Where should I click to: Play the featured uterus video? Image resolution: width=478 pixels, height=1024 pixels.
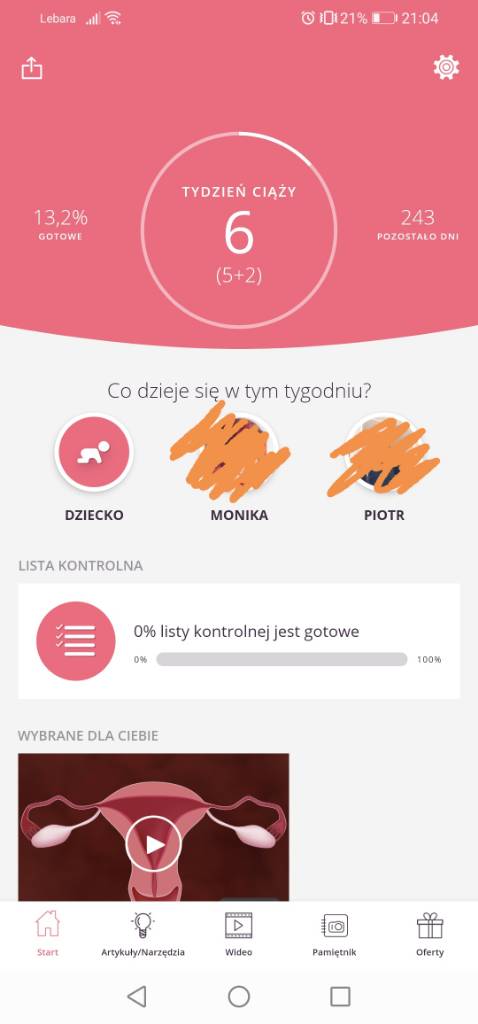click(153, 844)
